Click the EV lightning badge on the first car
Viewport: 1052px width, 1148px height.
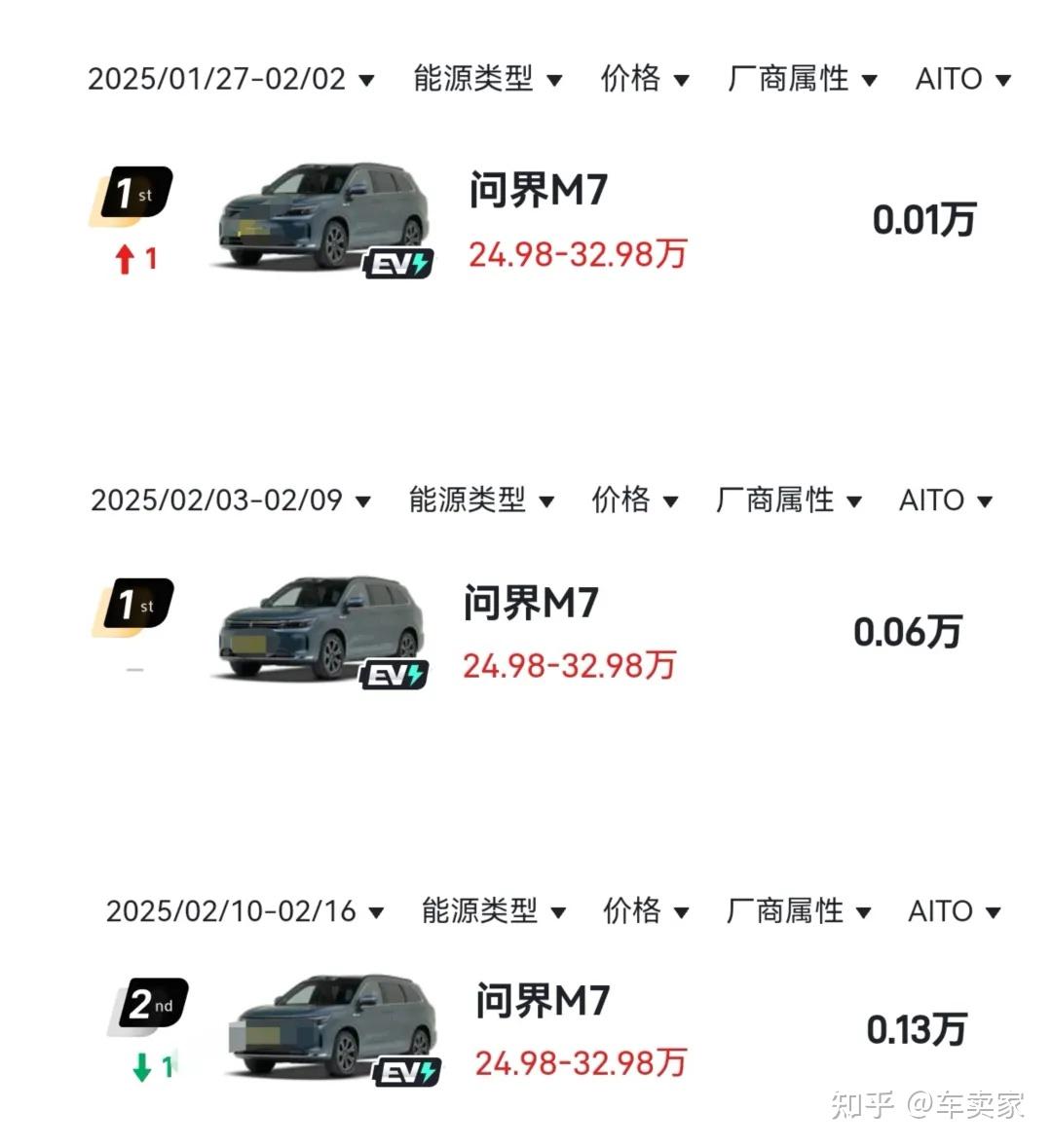(400, 263)
